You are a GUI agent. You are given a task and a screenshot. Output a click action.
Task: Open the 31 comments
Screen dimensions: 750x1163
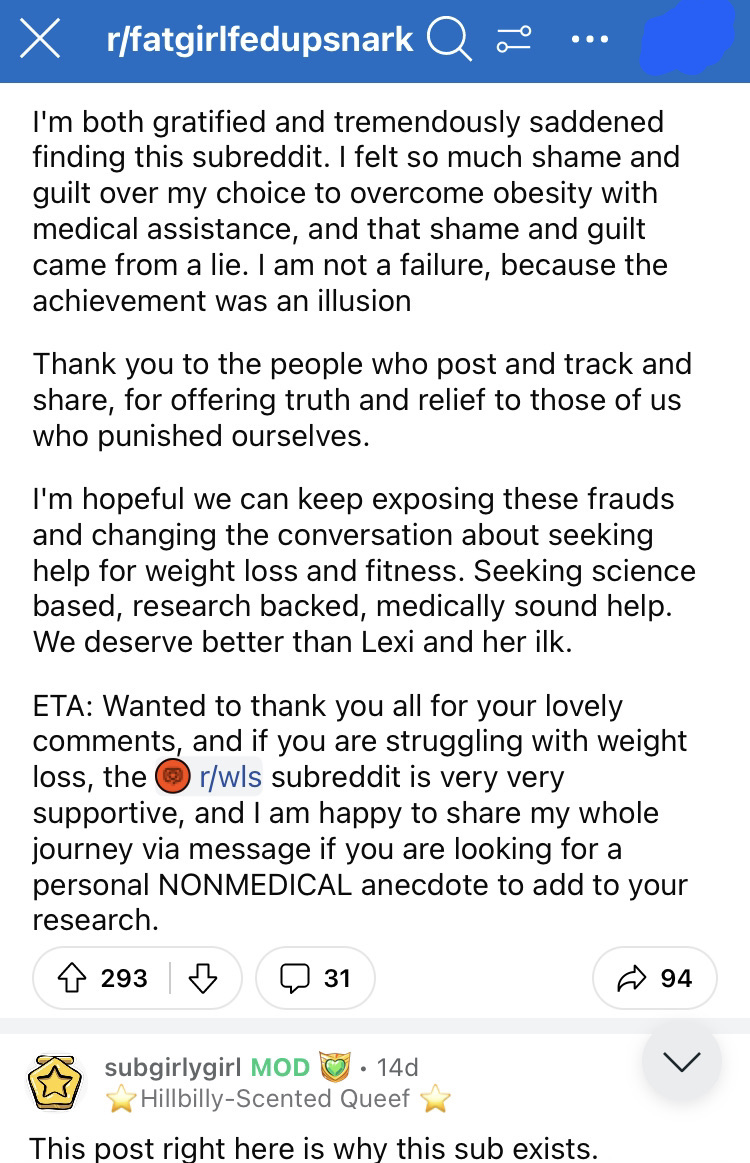[315, 977]
